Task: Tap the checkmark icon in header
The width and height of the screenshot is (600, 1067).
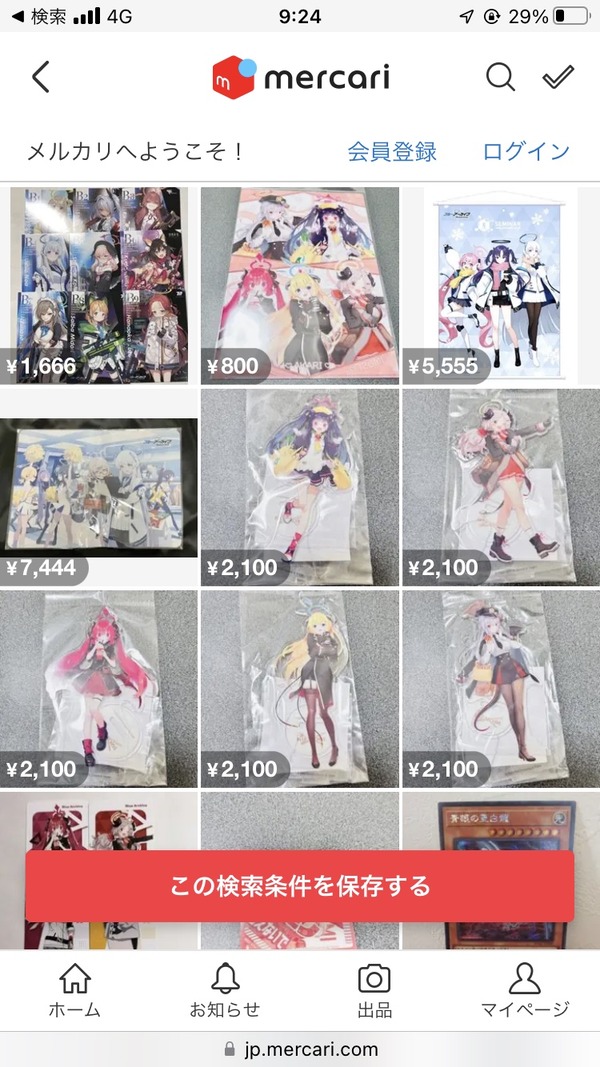Action: 558,76
